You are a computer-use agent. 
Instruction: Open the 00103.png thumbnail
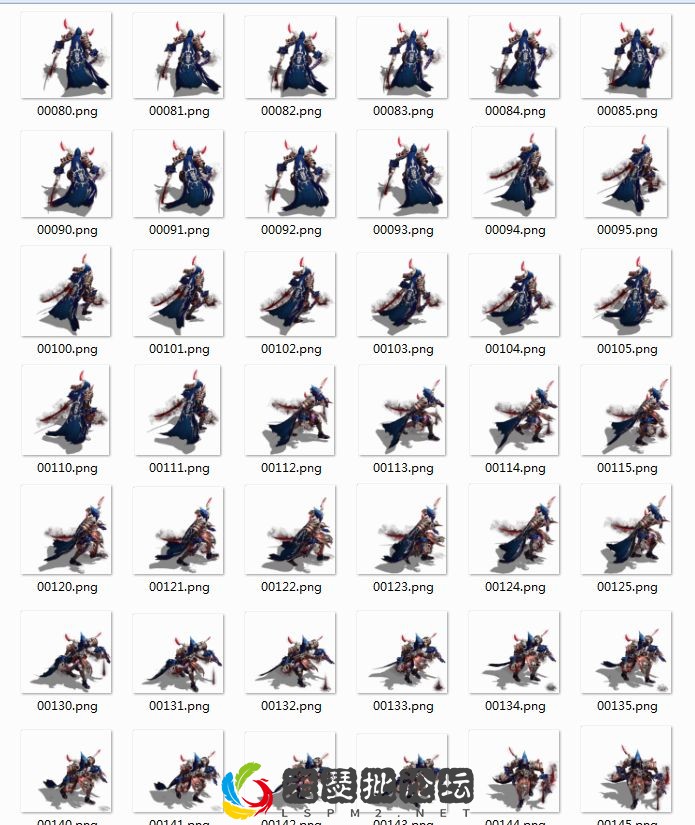pyautogui.click(x=403, y=293)
